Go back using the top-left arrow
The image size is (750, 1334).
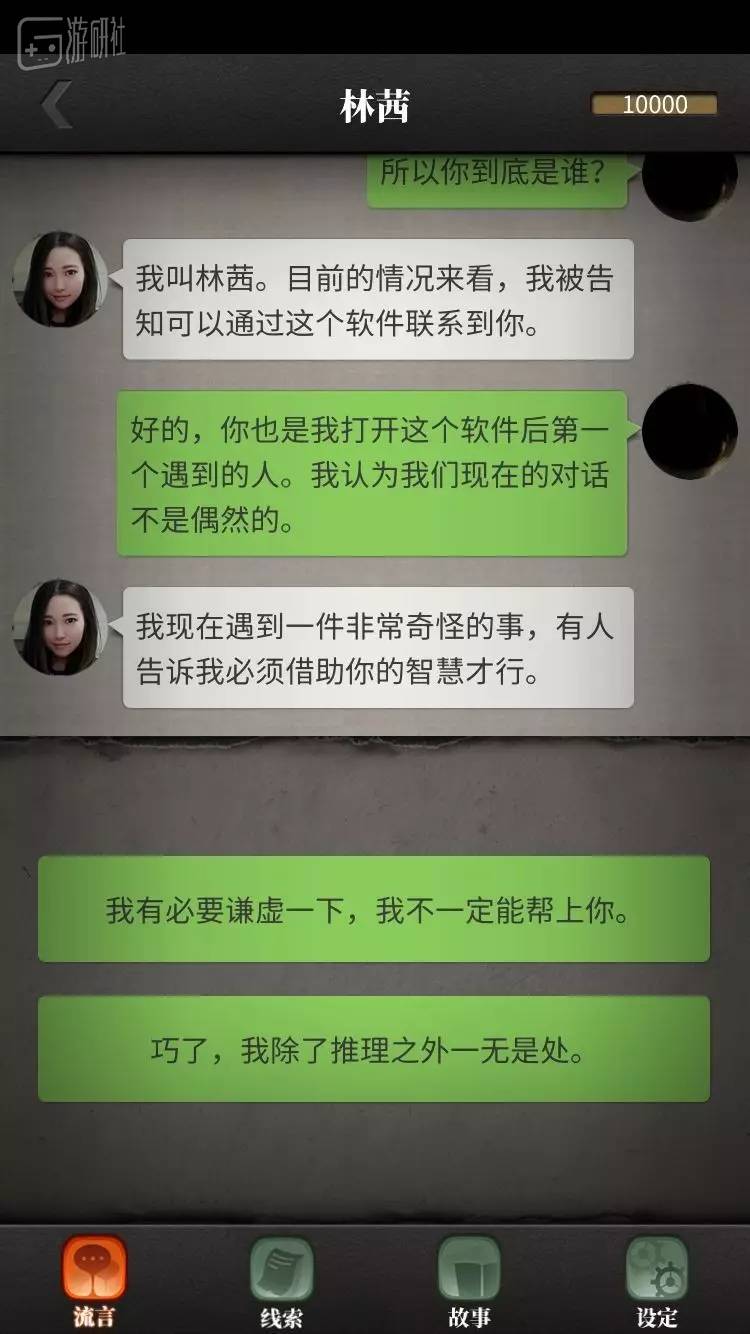point(57,106)
